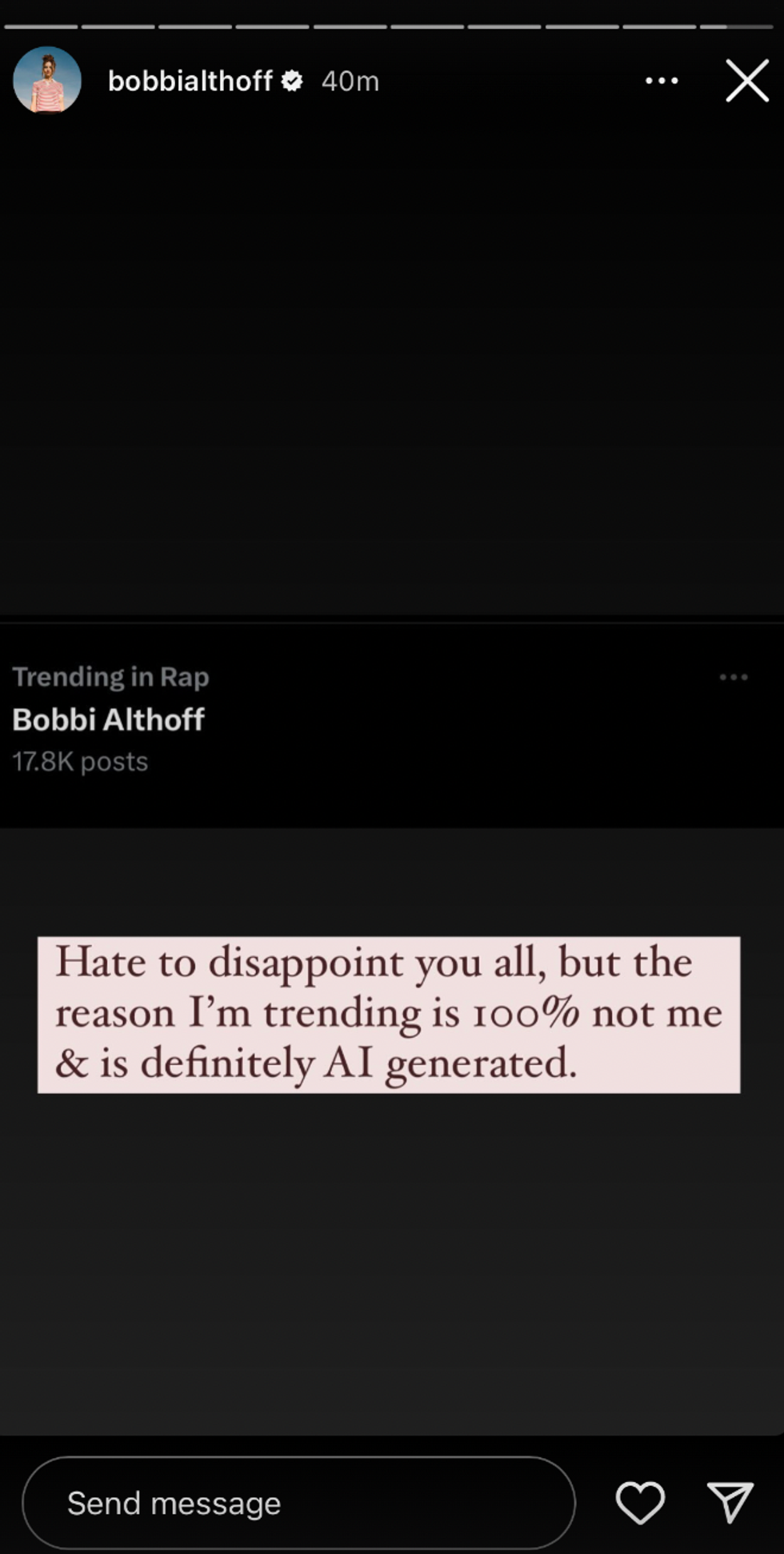Share this story via paper plane
784x1554 pixels.
click(730, 1502)
